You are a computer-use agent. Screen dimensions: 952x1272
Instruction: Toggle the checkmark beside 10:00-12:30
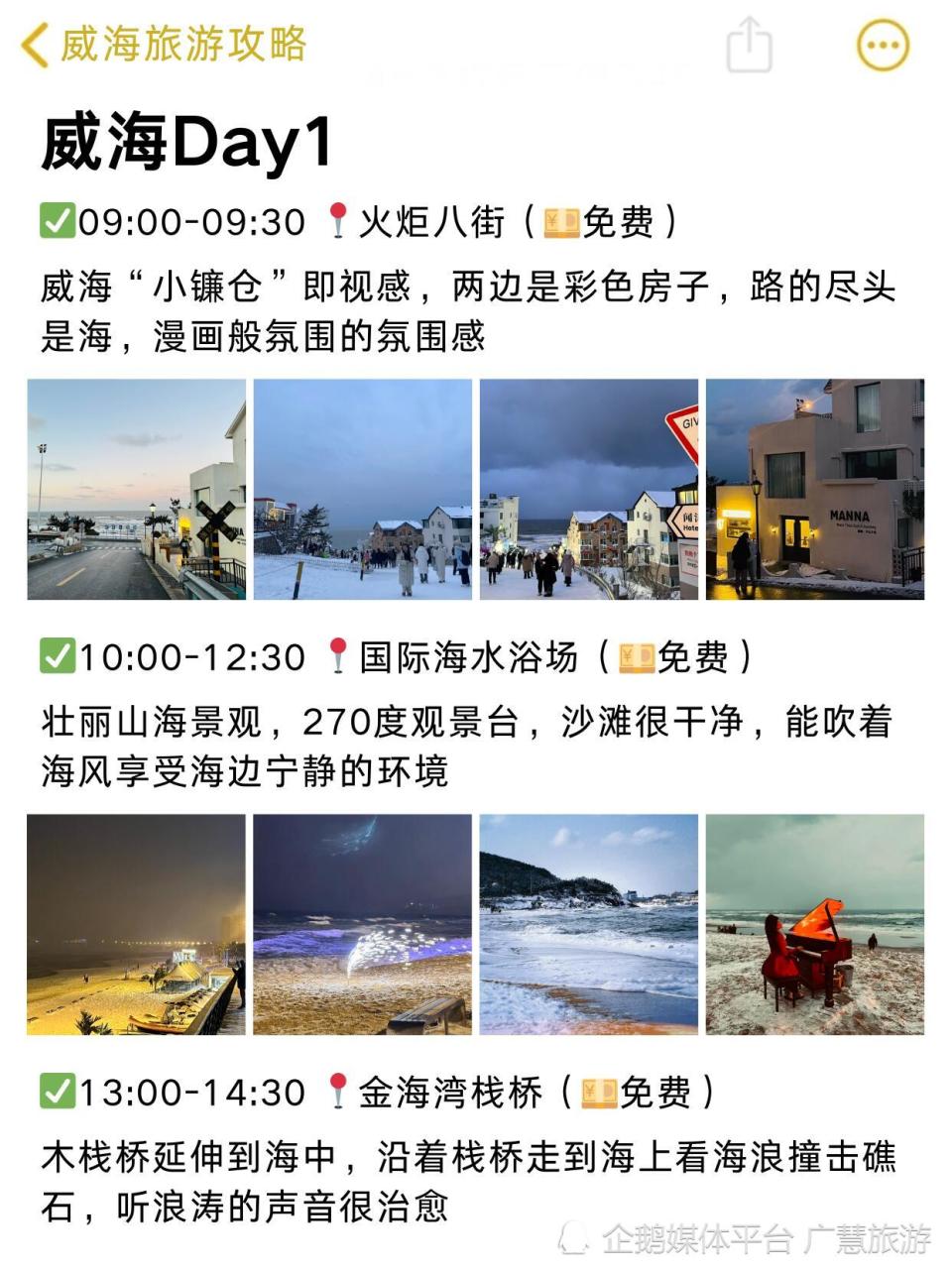click(57, 654)
